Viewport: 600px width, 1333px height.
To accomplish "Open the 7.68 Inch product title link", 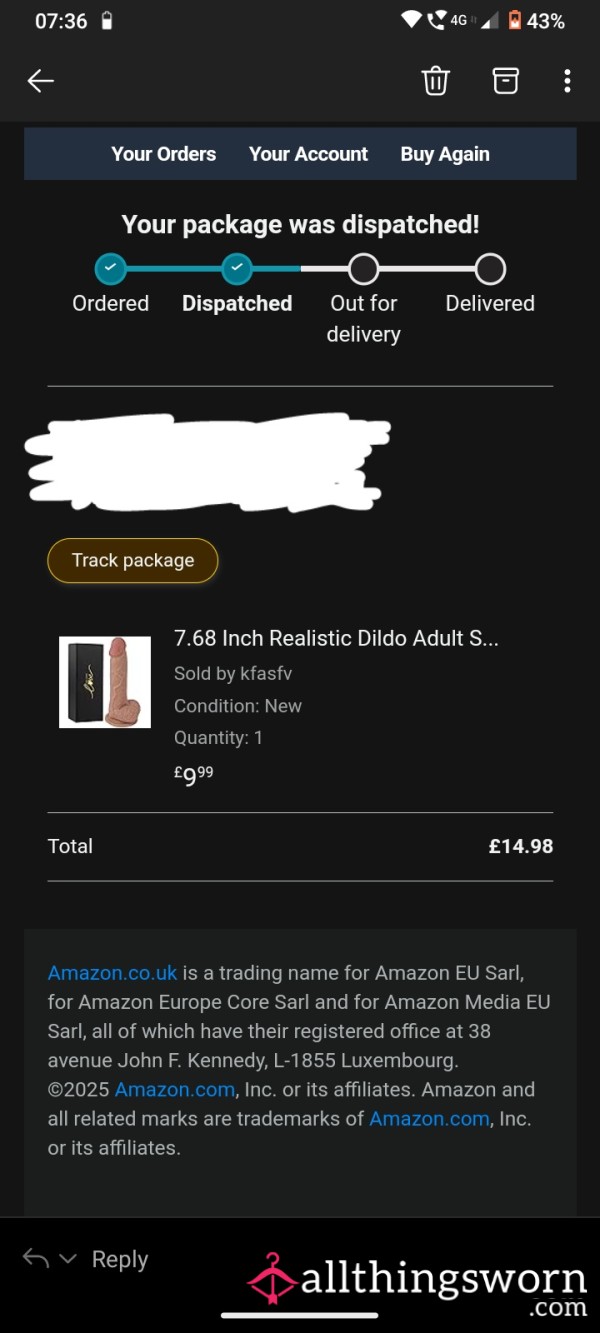I will pos(336,638).
